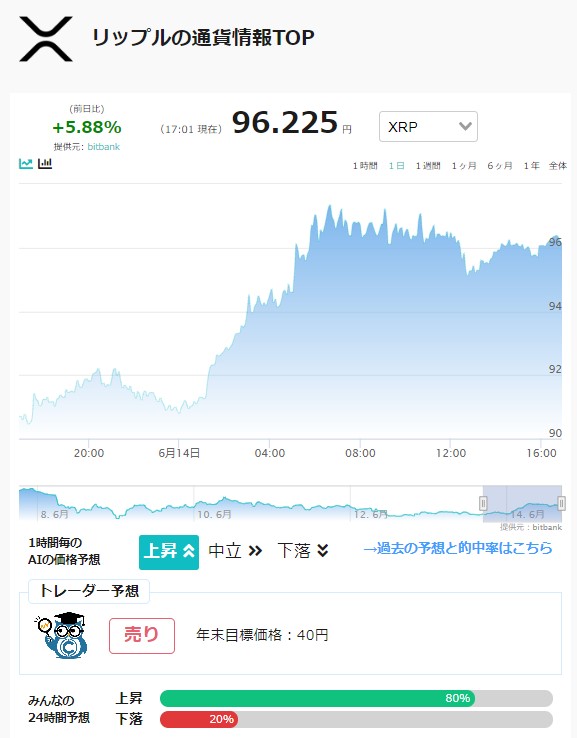Select the 1ヶ月 chart range
Viewport: 577px width, 738px height.
[x=464, y=166]
